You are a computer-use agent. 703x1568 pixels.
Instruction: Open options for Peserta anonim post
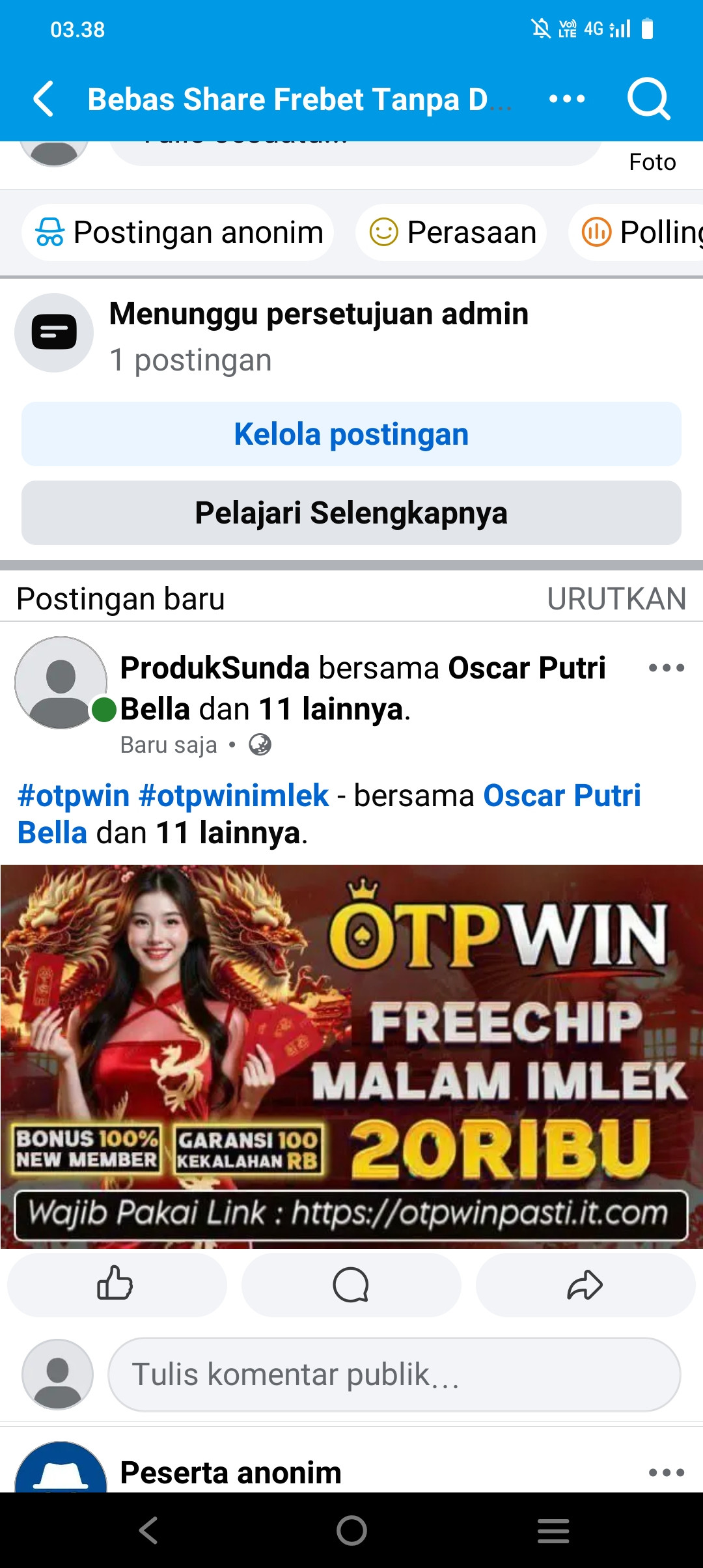(x=667, y=1472)
